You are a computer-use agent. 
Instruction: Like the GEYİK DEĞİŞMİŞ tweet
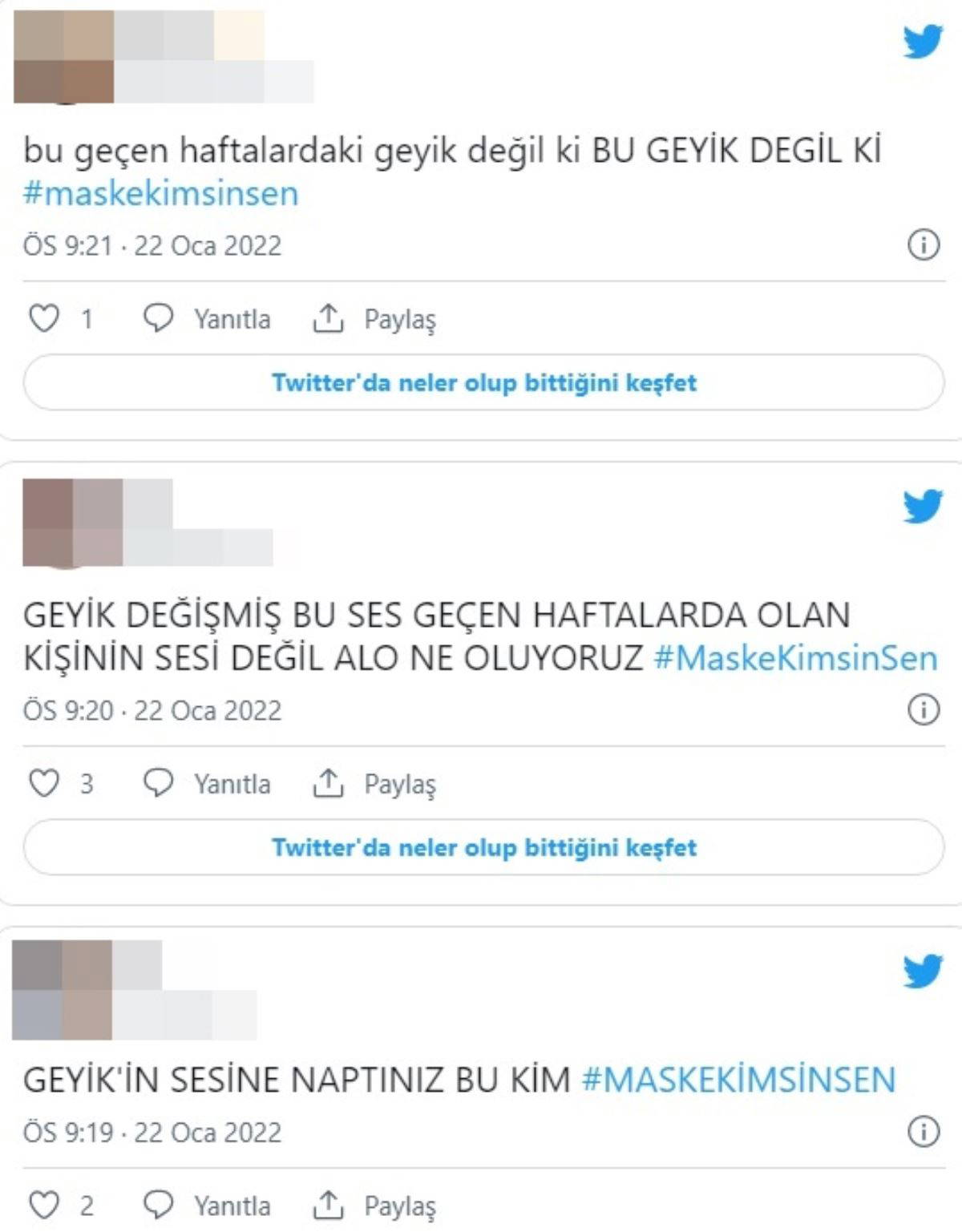(x=44, y=783)
